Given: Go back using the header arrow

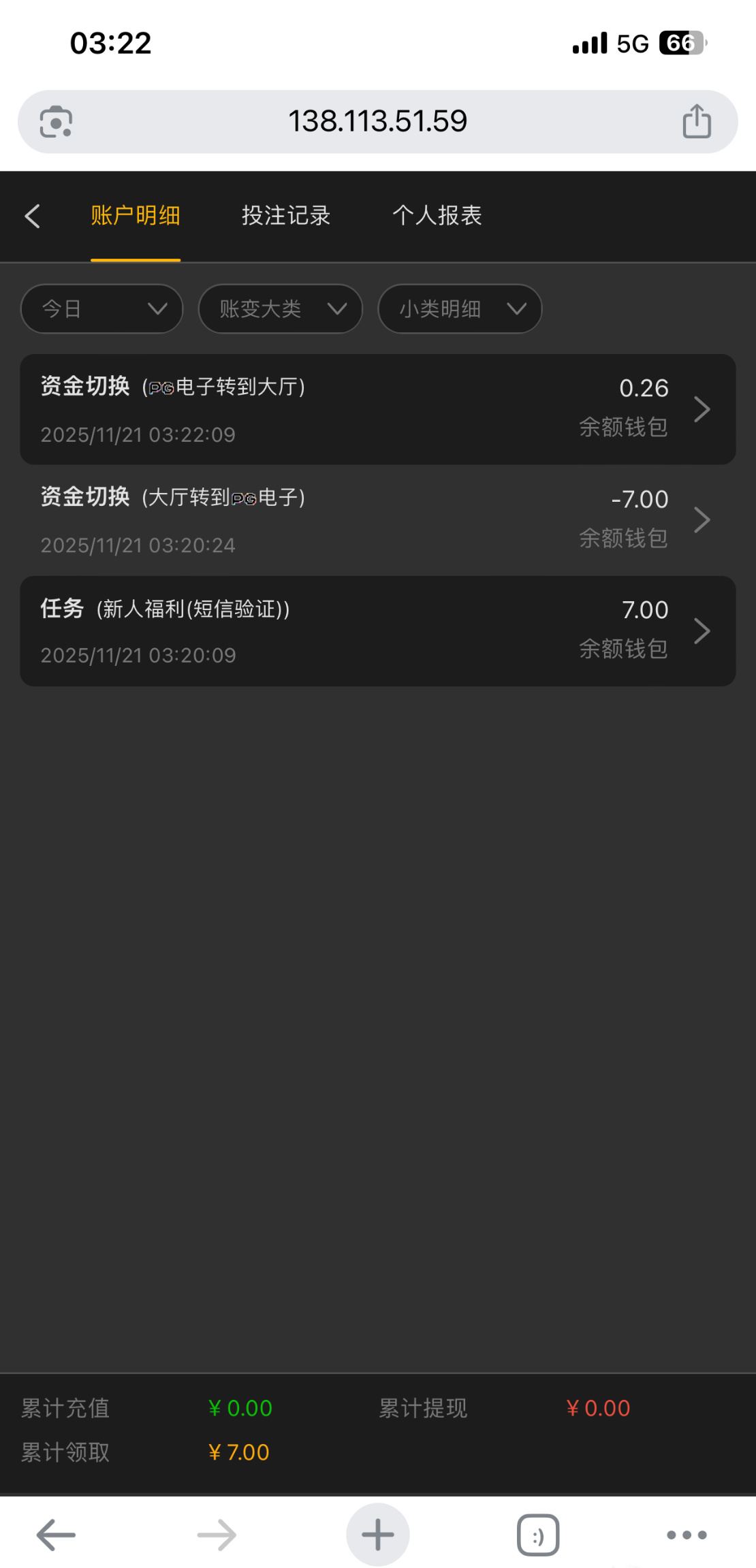Looking at the screenshot, I should [x=32, y=216].
